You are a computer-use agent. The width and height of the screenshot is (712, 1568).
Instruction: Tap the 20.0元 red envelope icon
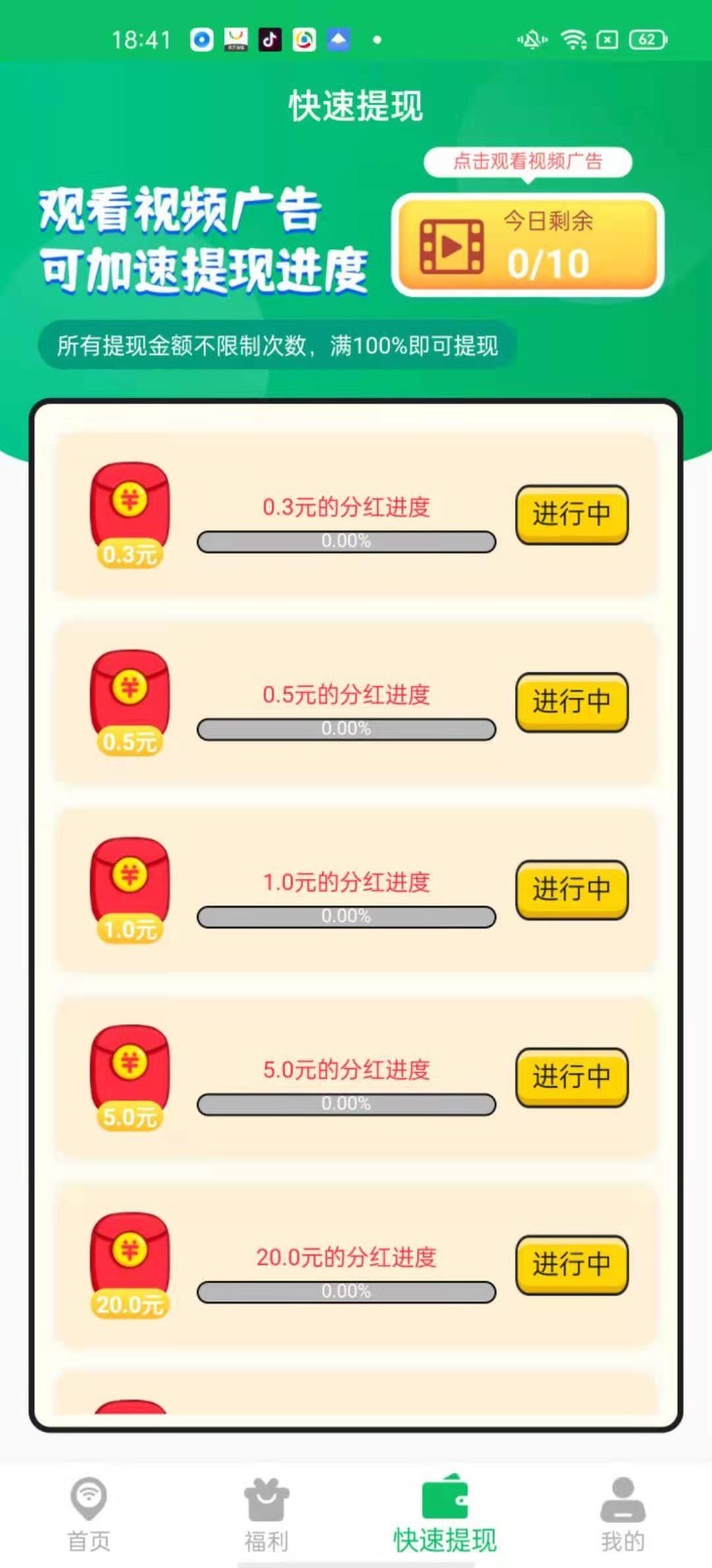tap(128, 1261)
